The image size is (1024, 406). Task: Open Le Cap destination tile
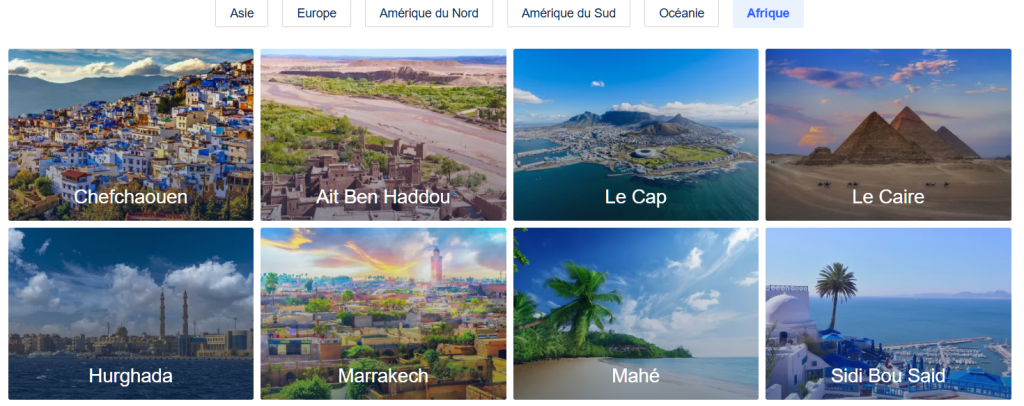[x=636, y=135]
